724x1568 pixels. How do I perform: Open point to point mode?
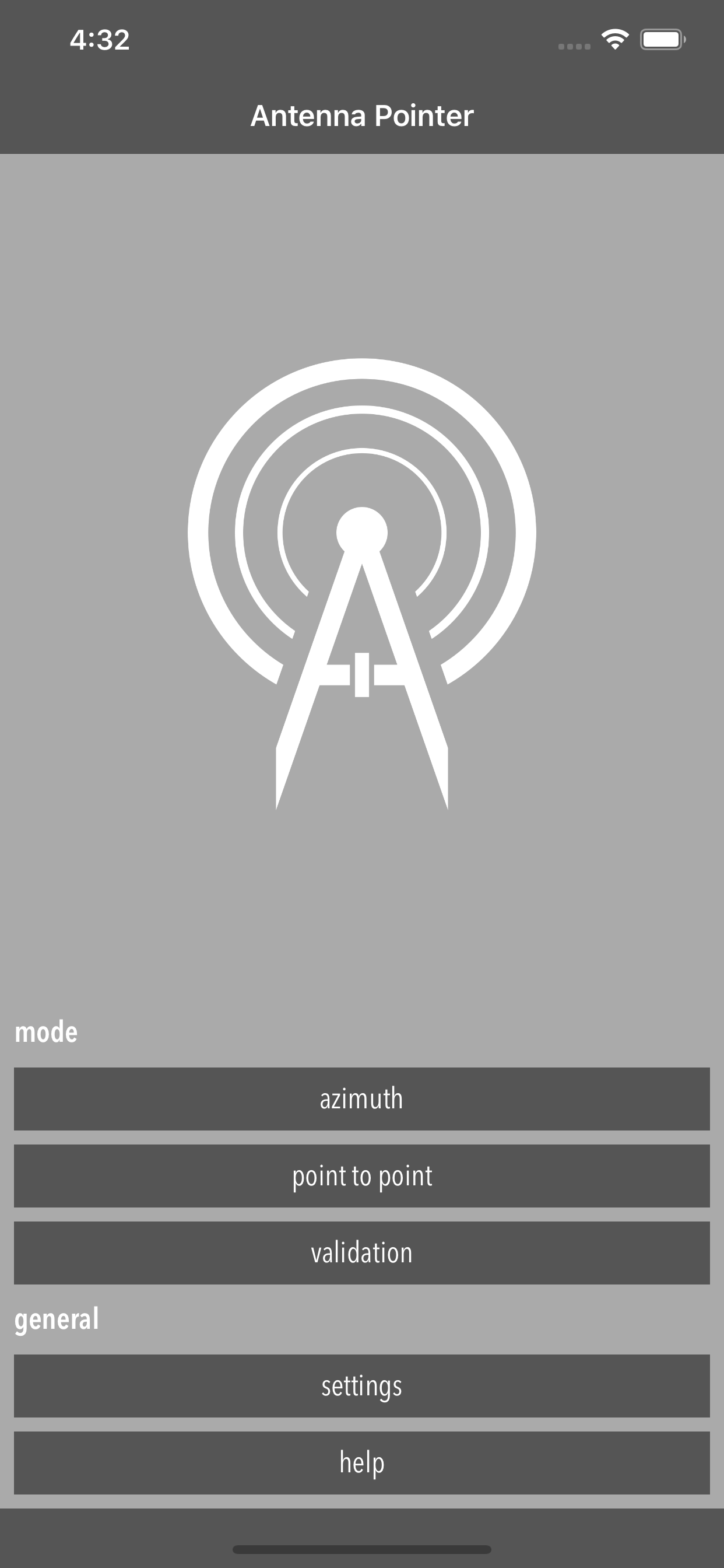click(361, 1176)
